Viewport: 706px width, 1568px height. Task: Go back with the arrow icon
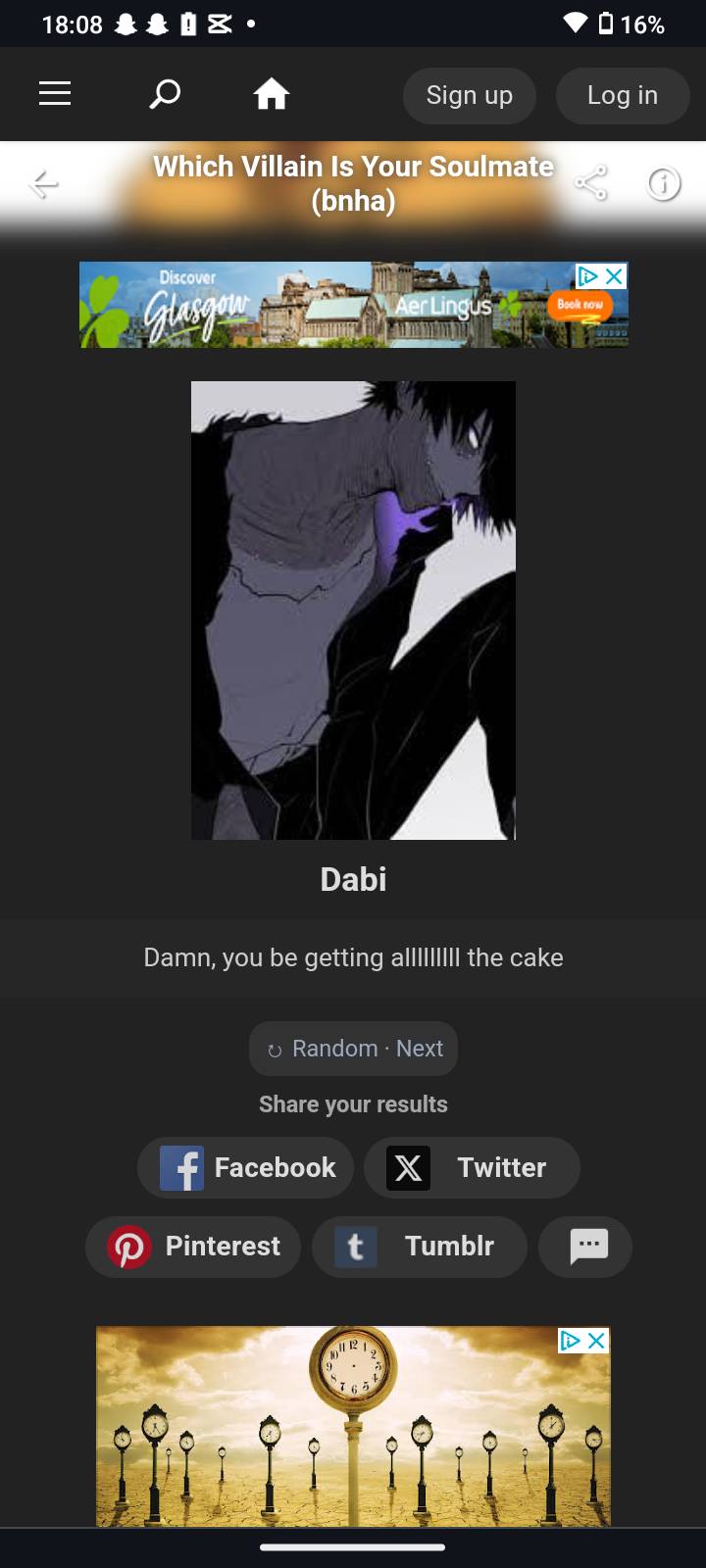pos(44,184)
